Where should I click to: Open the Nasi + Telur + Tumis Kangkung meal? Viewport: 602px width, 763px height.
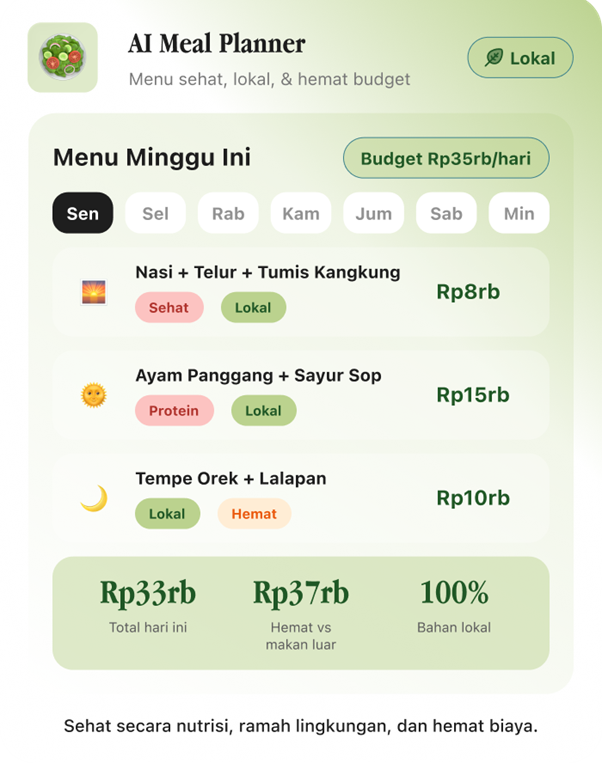click(300, 292)
